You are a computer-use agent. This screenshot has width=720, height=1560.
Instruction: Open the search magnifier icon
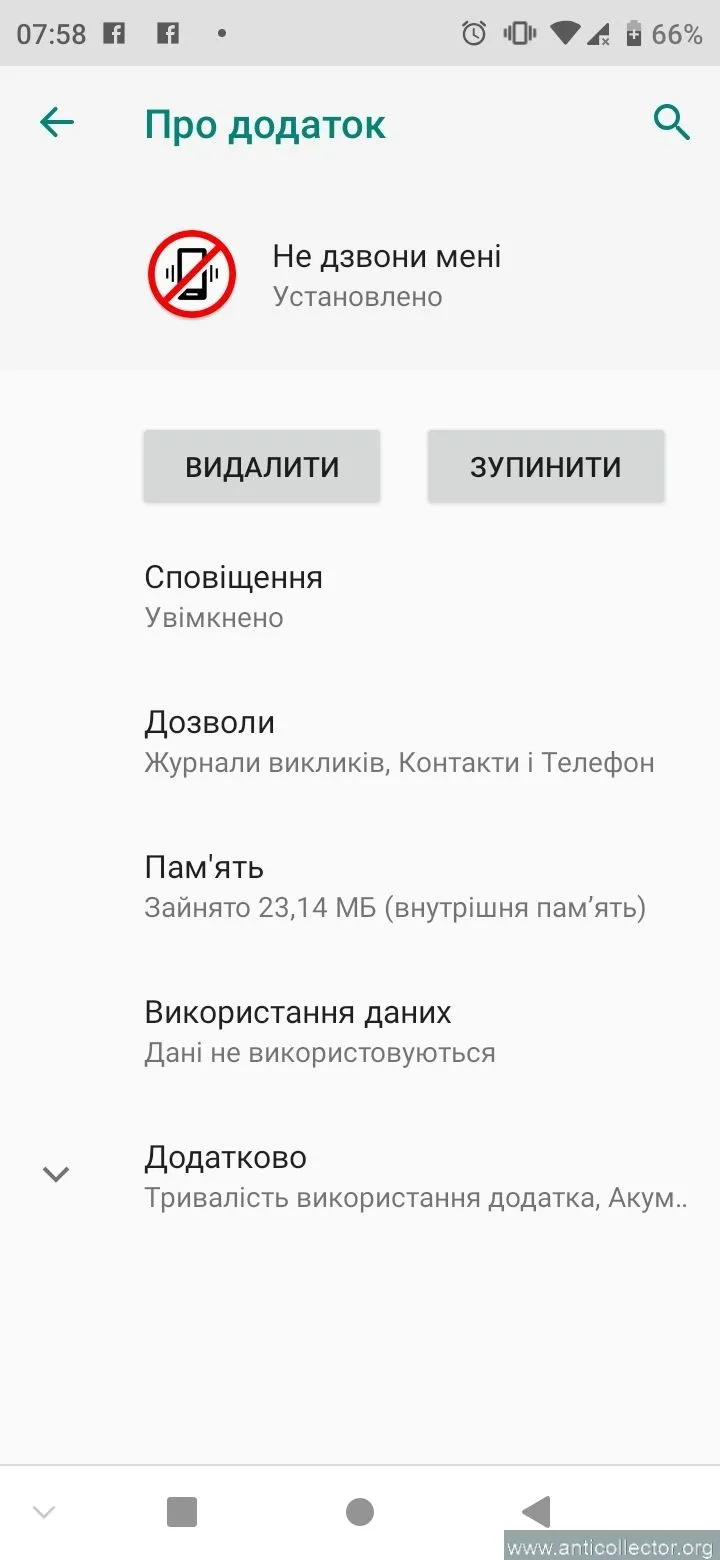click(671, 123)
